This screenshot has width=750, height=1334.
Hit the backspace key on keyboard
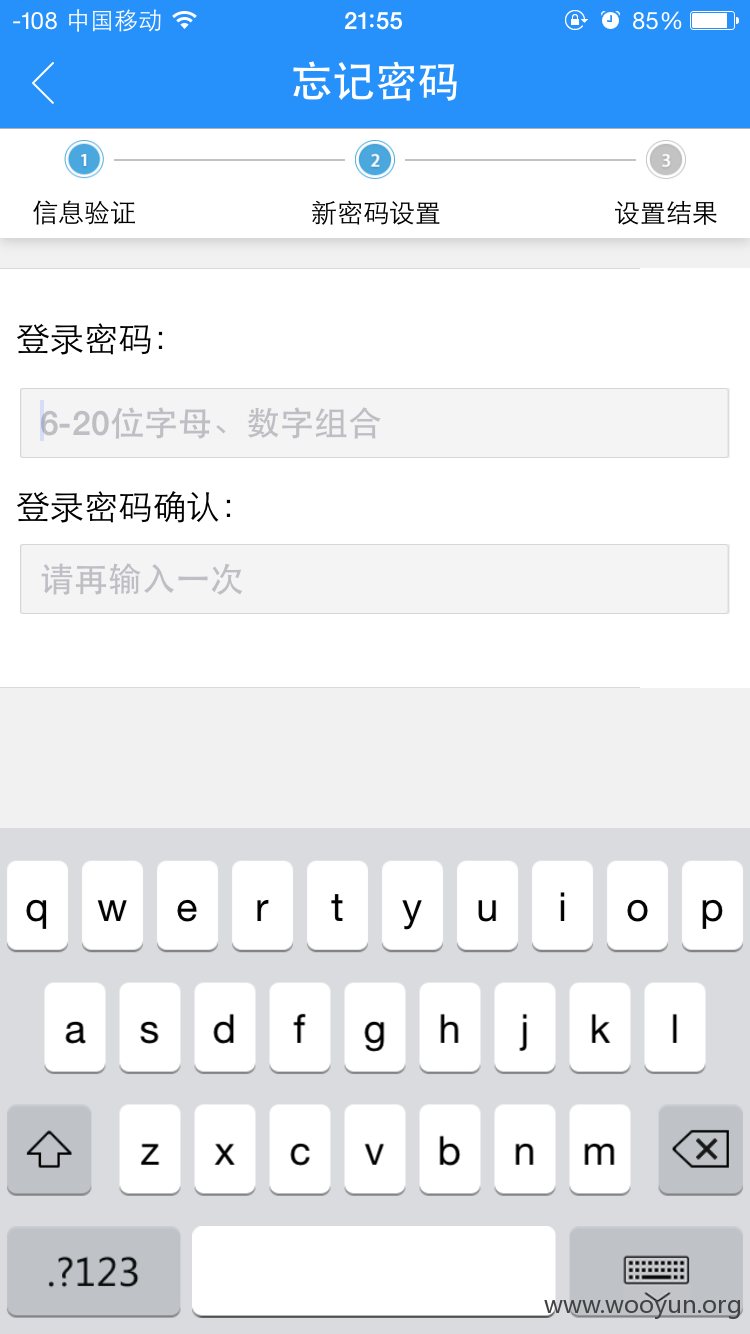tap(700, 1149)
